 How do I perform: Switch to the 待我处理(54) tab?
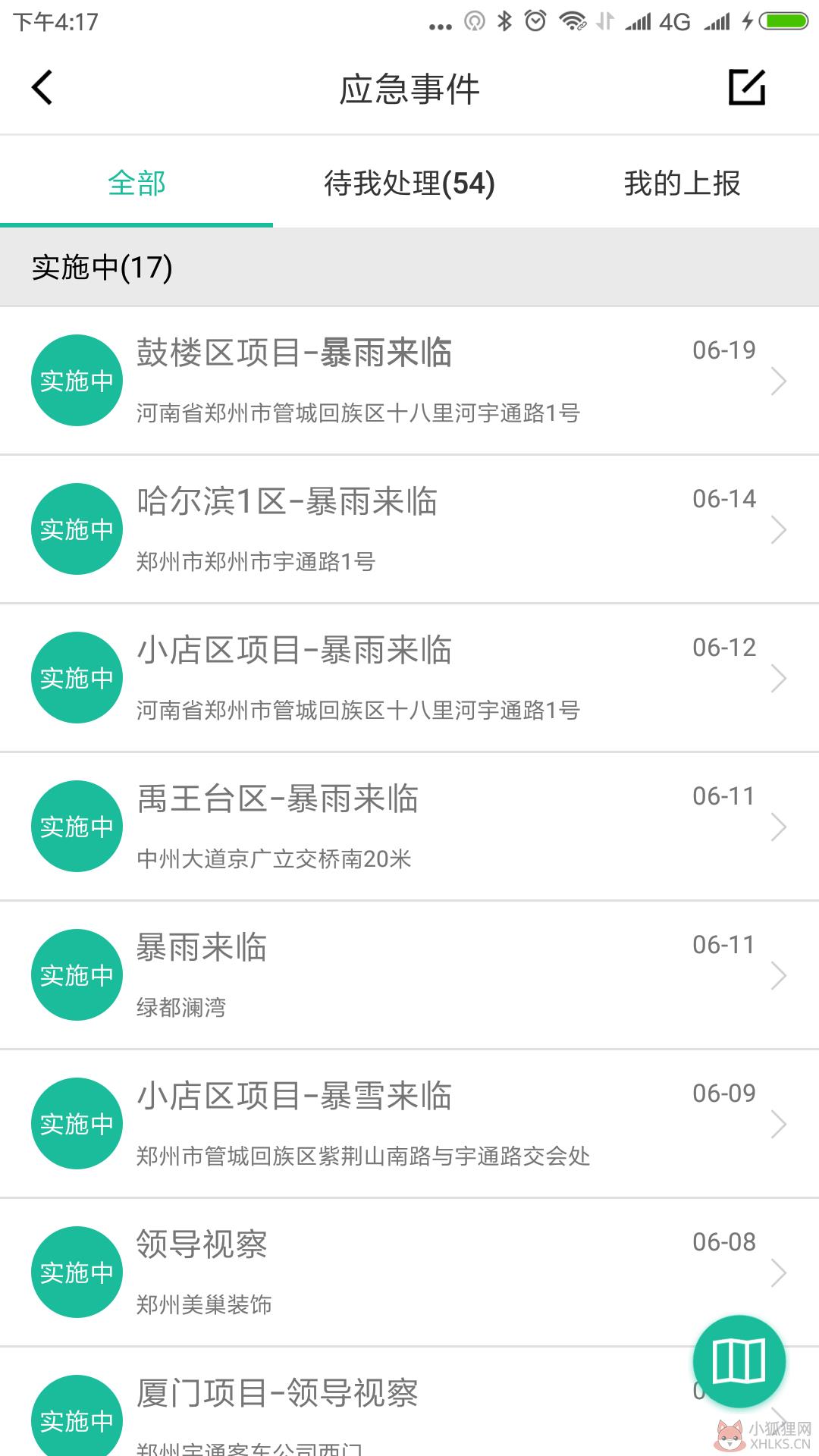(409, 183)
